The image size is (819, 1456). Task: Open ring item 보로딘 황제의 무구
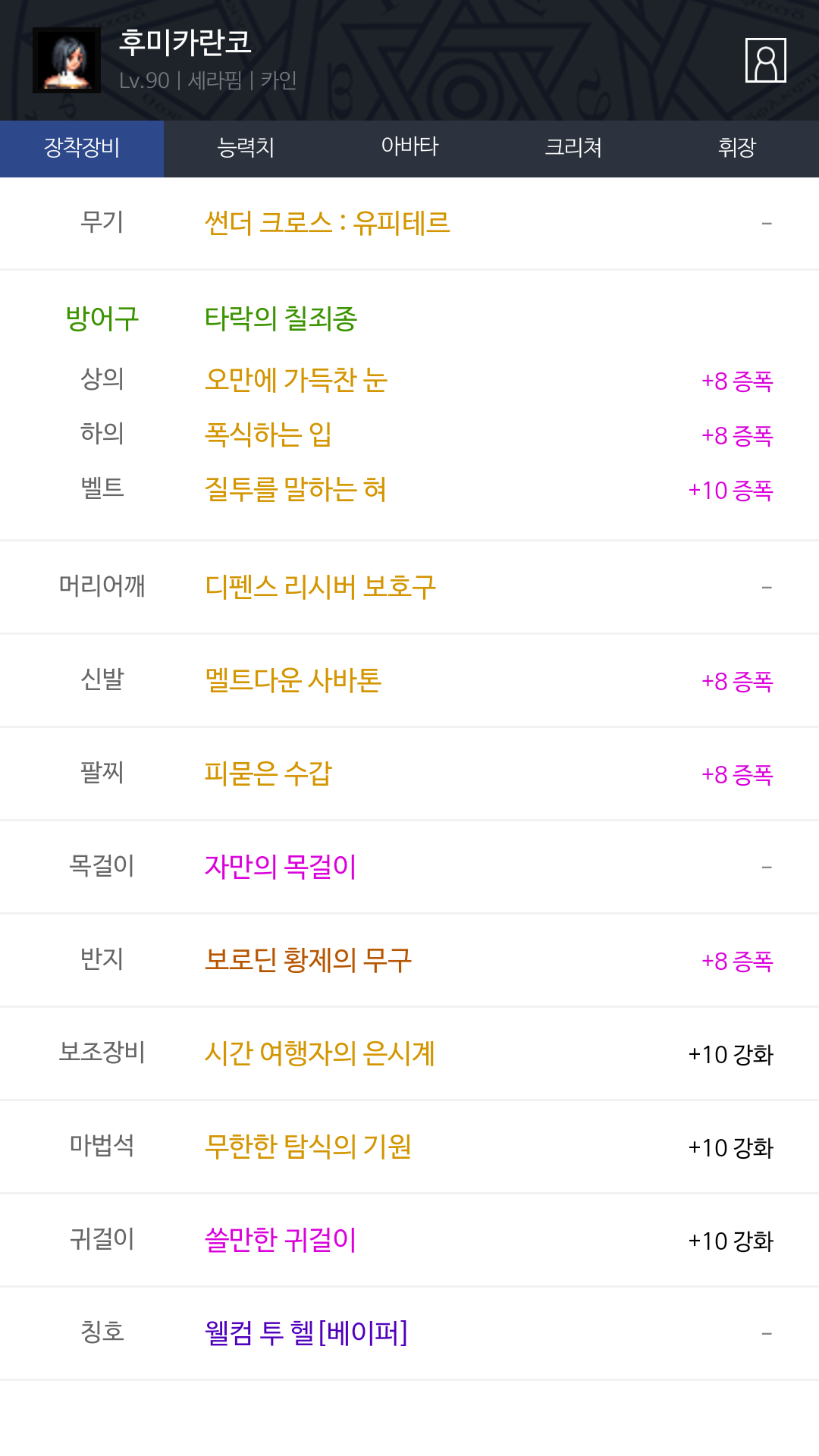click(x=308, y=960)
